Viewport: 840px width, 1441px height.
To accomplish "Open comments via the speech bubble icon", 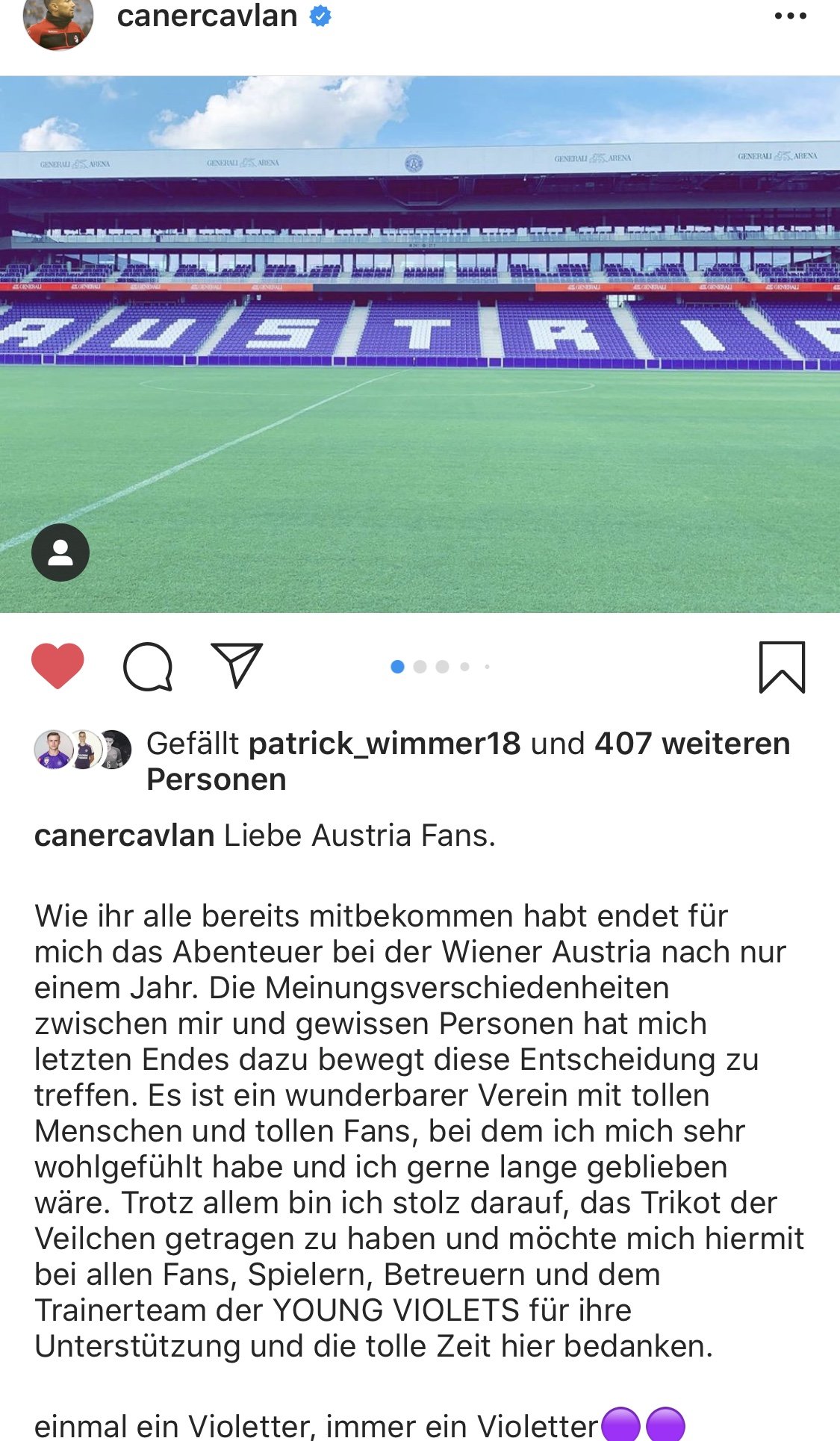I will pos(148,666).
